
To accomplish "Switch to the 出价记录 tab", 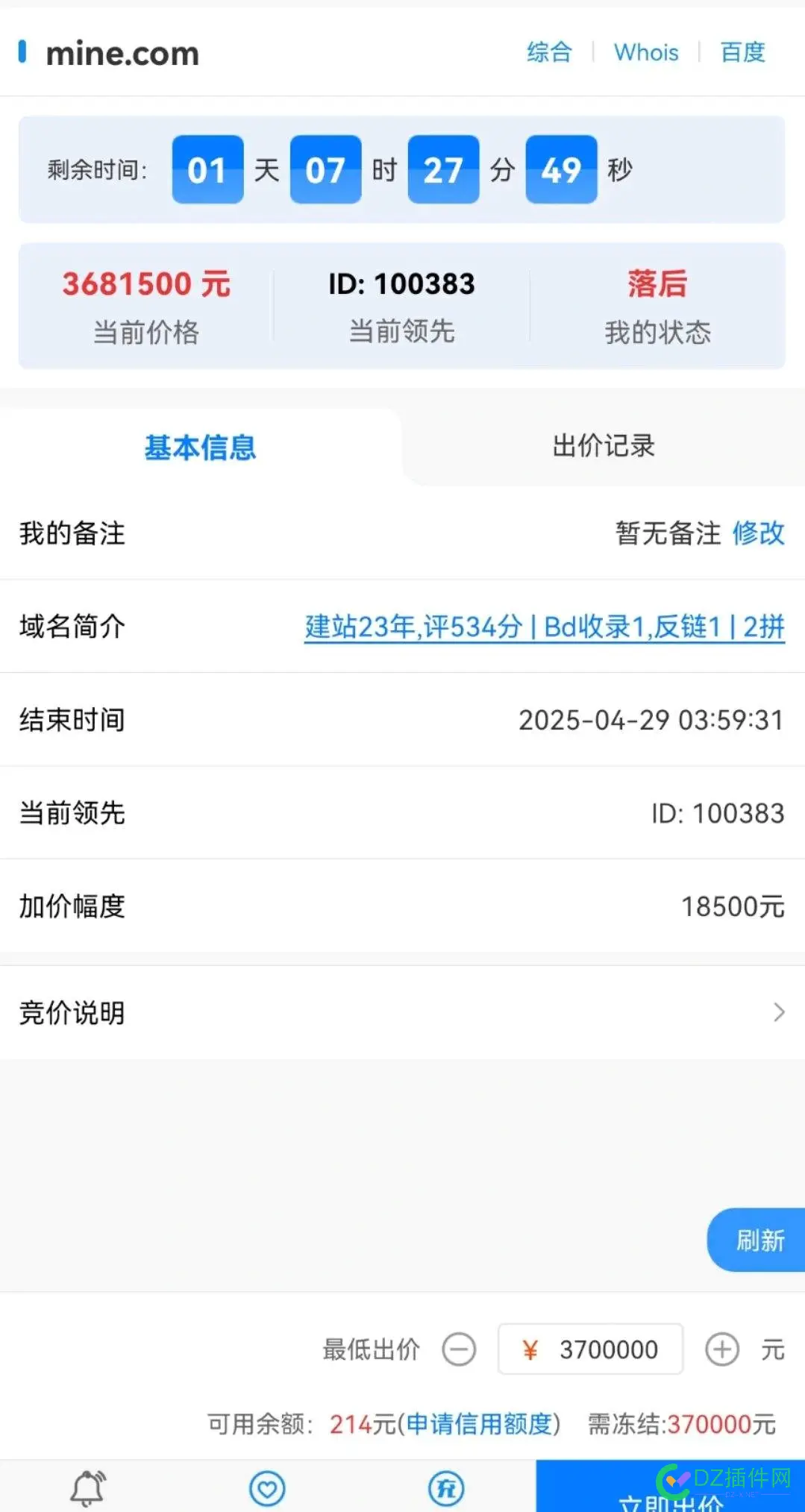I will click(602, 445).
